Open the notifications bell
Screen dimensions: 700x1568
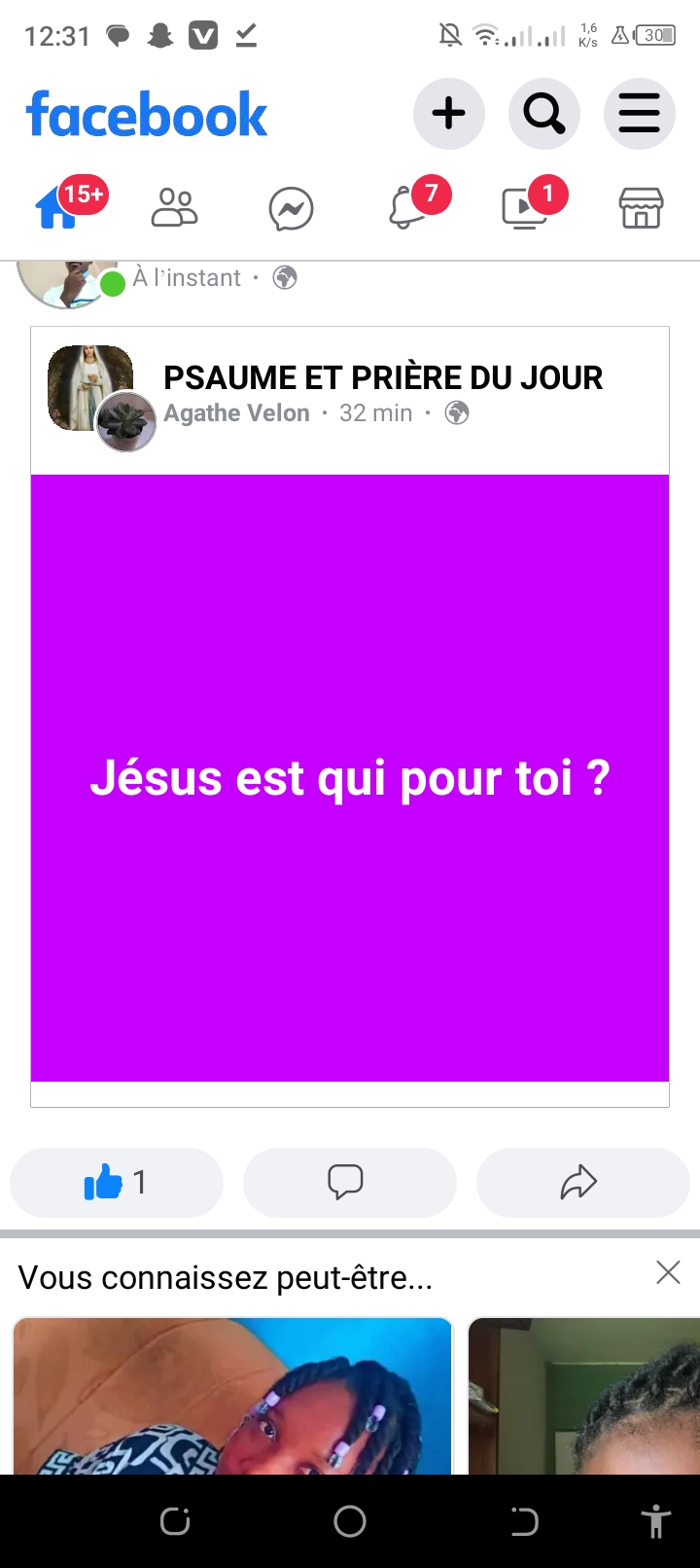pyautogui.click(x=407, y=207)
